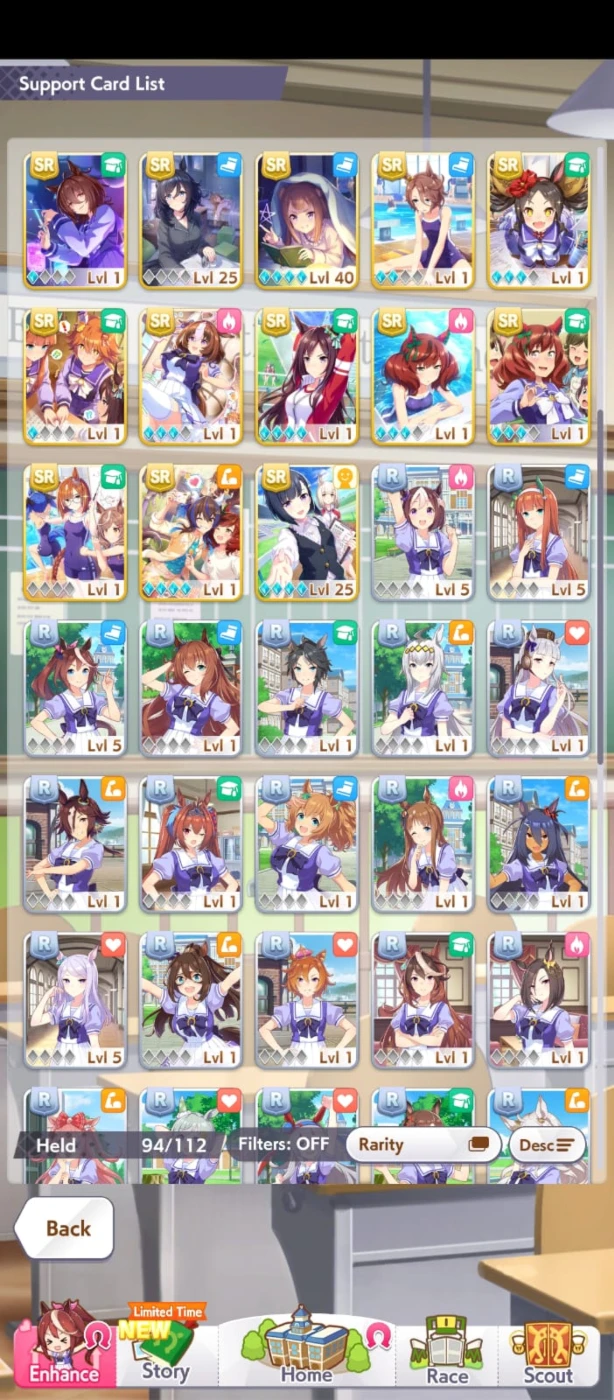
Task: Toggle the Desc sort order
Action: pos(548,1144)
